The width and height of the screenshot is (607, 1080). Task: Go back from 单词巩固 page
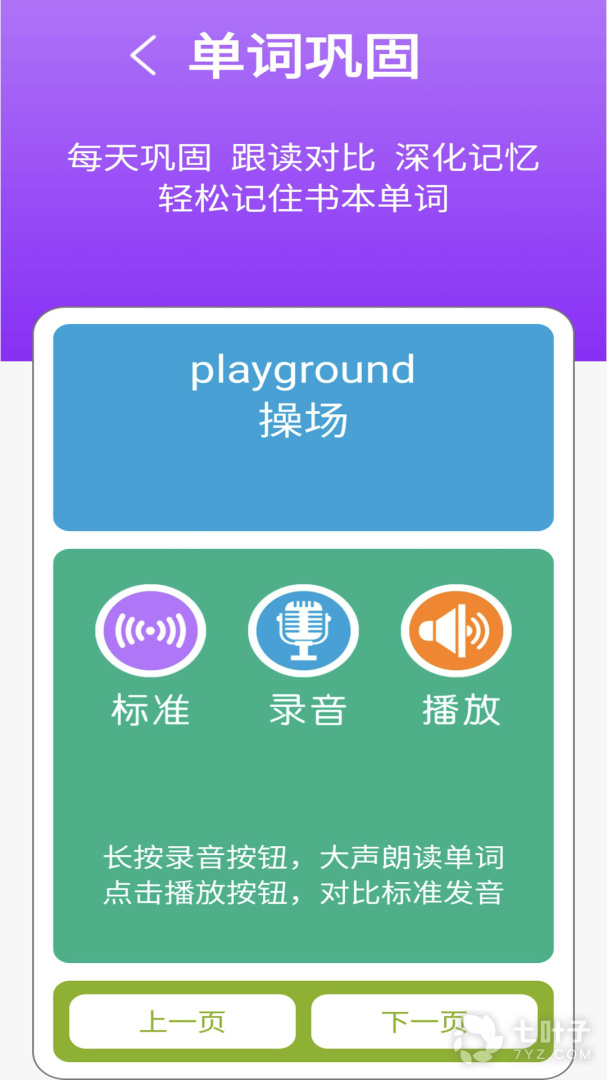143,56
